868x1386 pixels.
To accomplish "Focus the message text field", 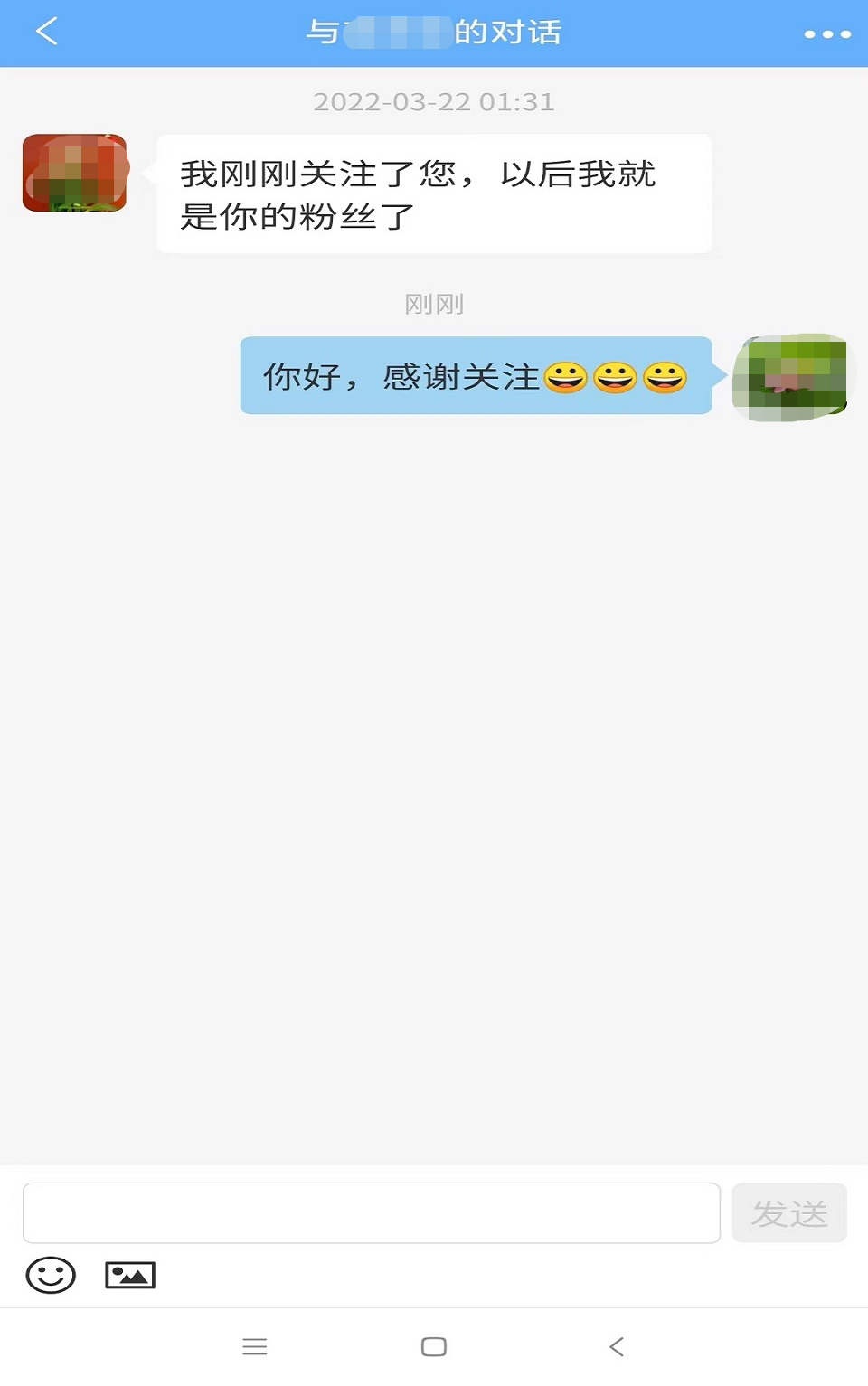I will coord(371,1212).
